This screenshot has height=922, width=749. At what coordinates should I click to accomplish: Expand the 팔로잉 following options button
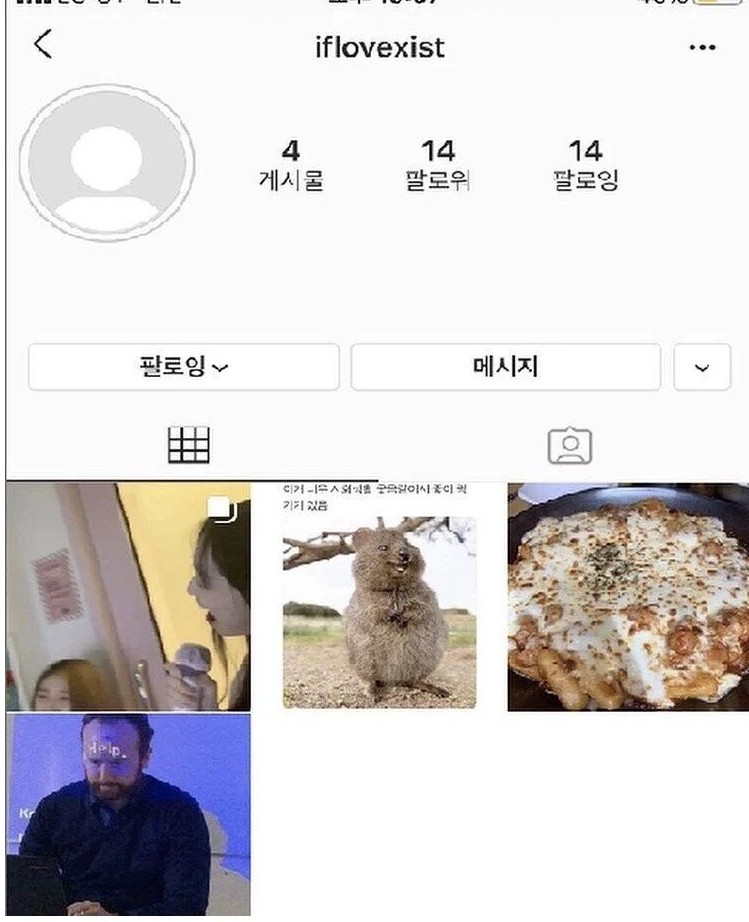[x=184, y=367]
